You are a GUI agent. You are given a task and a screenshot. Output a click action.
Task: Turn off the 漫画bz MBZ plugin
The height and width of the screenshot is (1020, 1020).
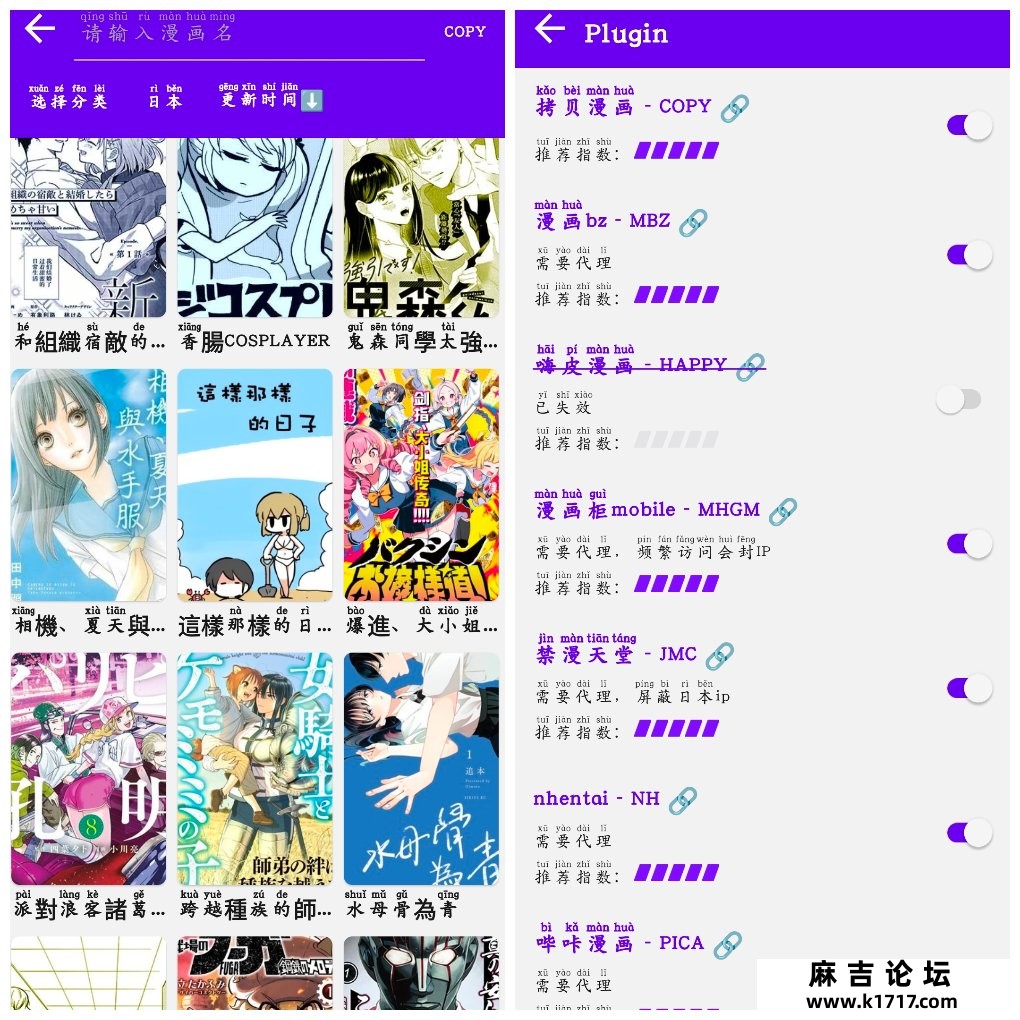(x=968, y=255)
